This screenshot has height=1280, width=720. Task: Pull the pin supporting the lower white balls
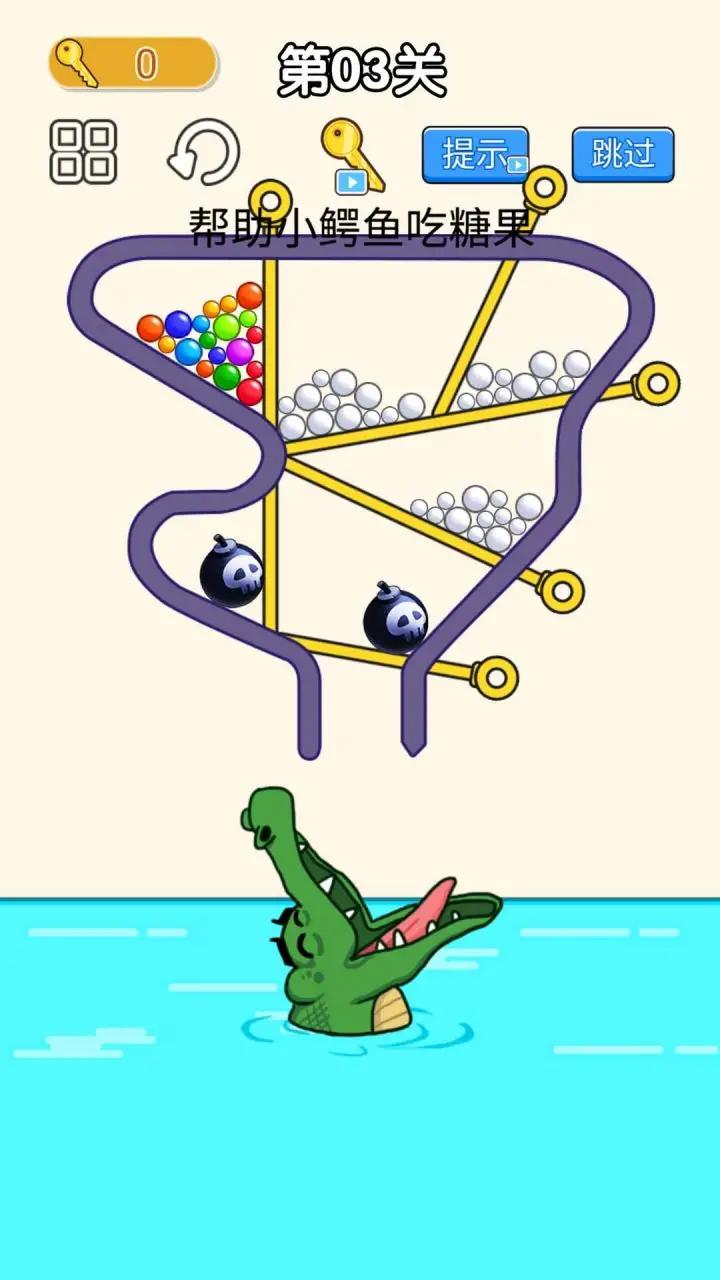point(560,590)
